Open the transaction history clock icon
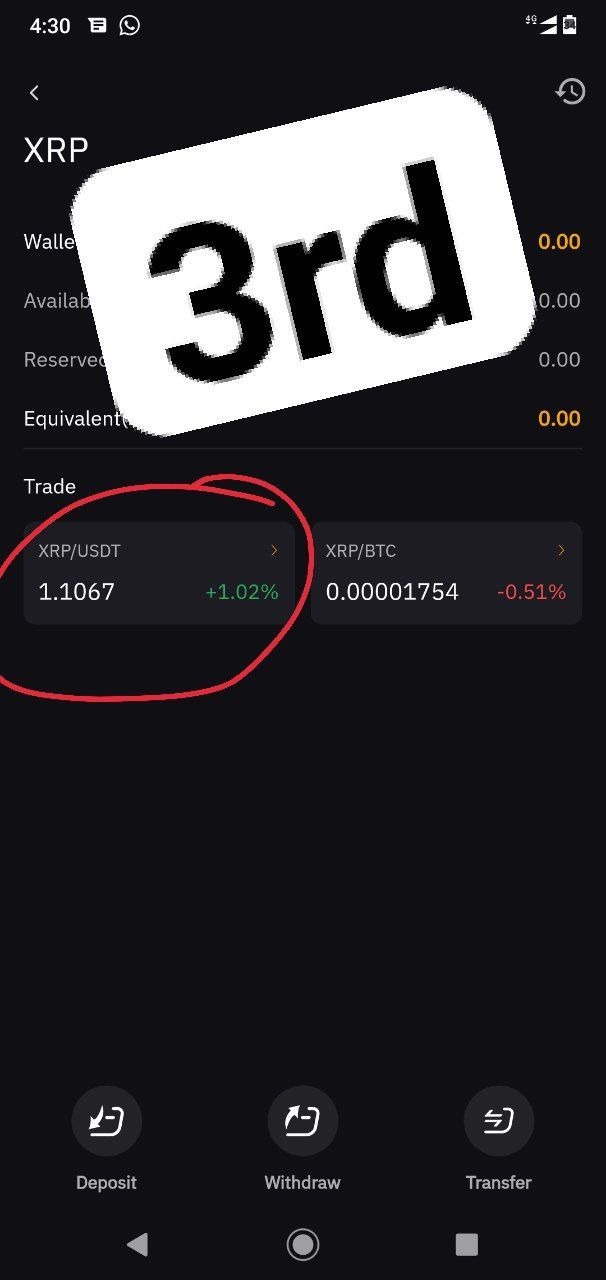Viewport: 606px width, 1280px height. pyautogui.click(x=570, y=92)
